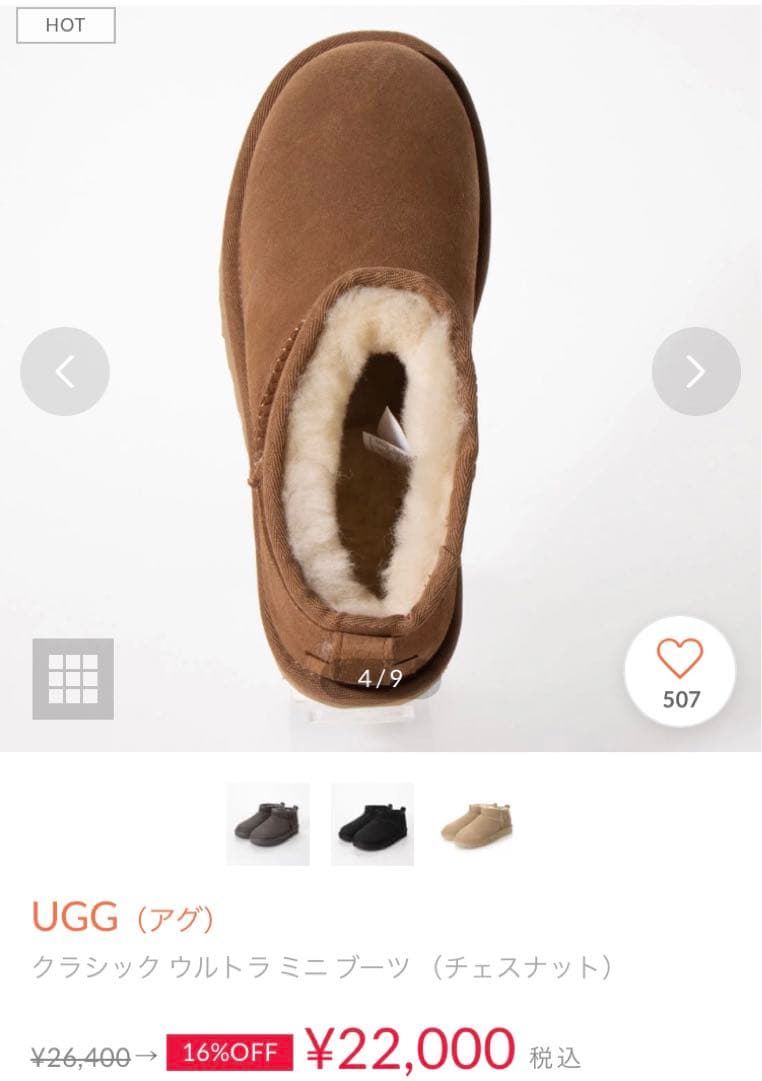Add boots to favorites with heart
Image resolution: width=762 pixels, height=1081 pixels.
click(x=680, y=671)
